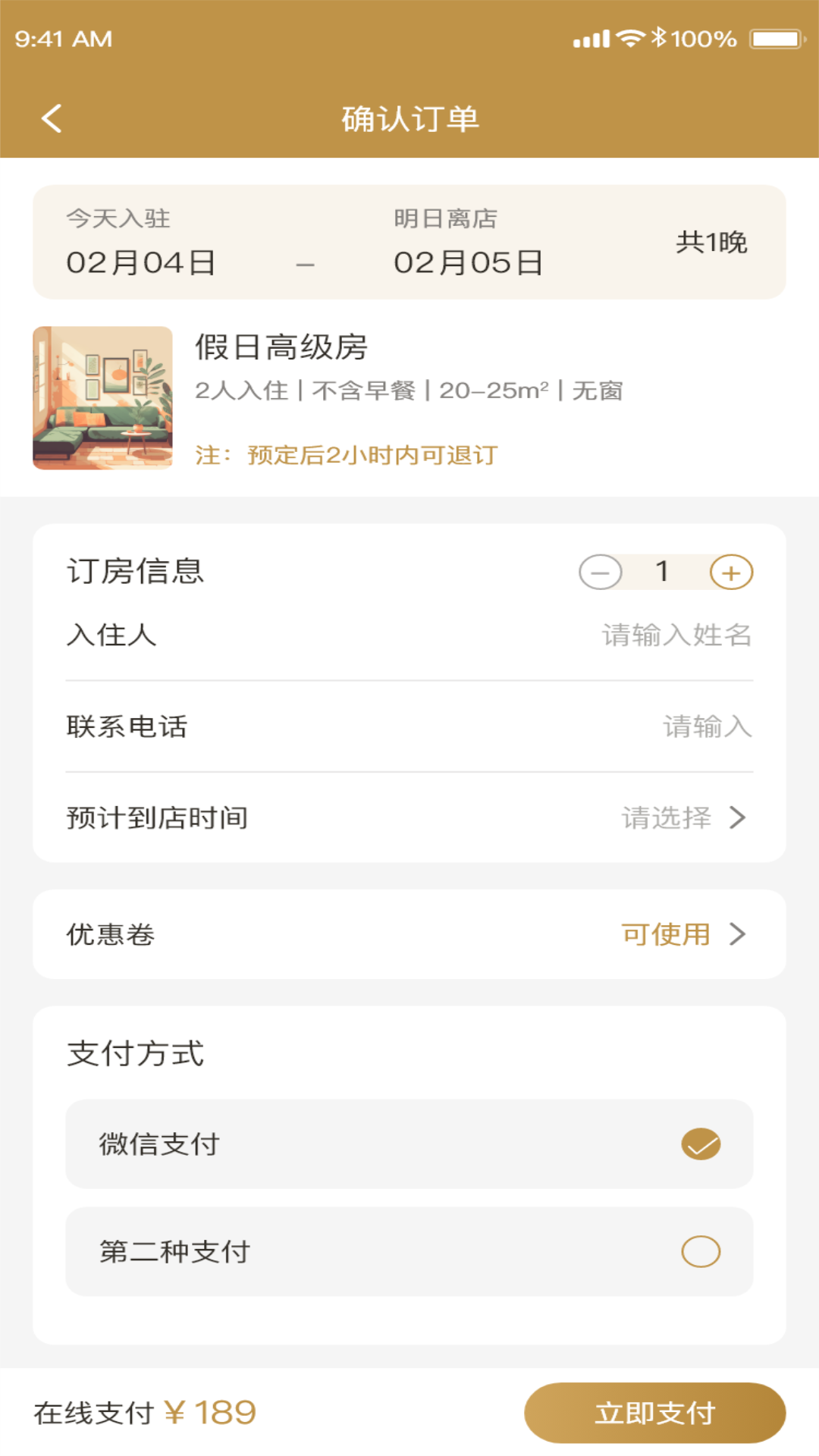Expand the 可使用 coupon list

click(664, 934)
